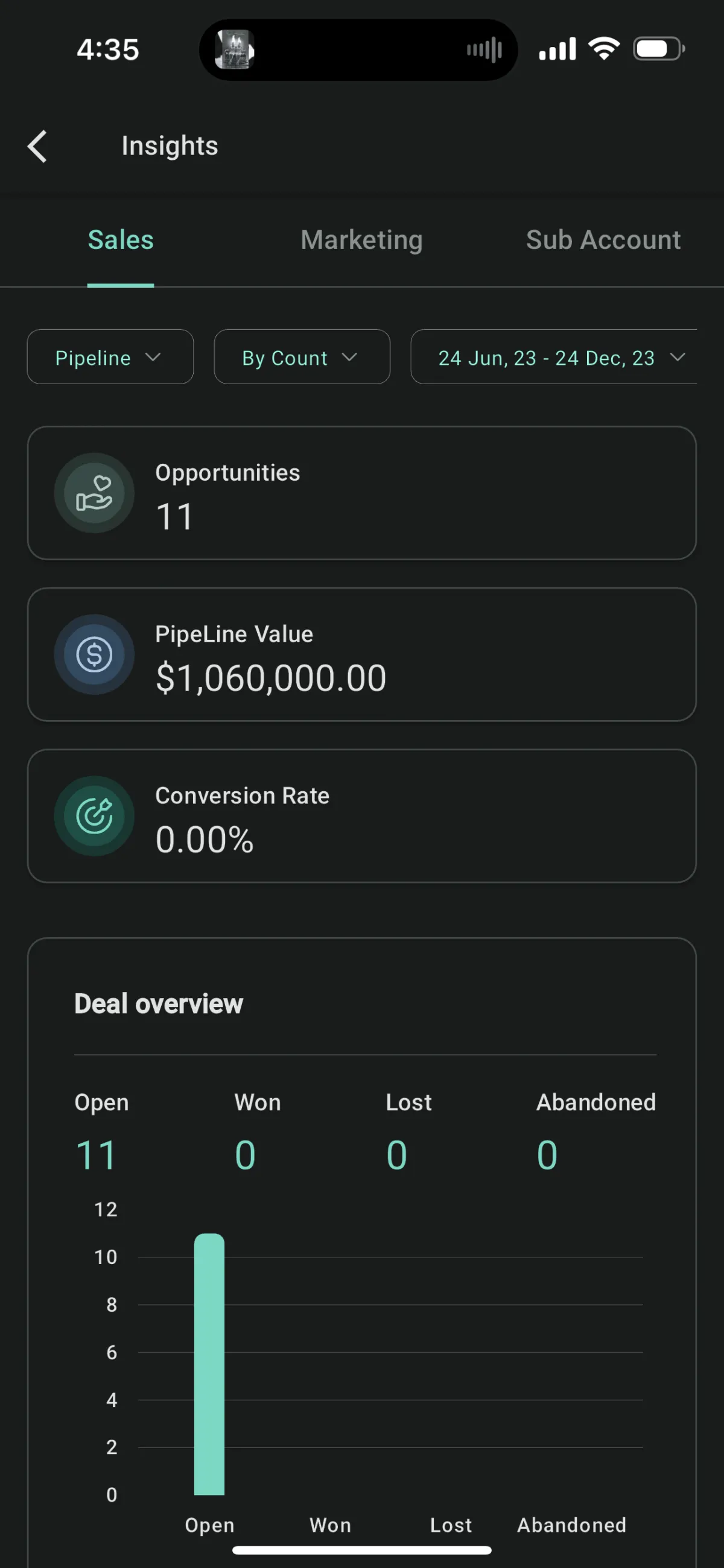Expand the Pipeline dropdown
The width and height of the screenshot is (724, 1568).
110,356
